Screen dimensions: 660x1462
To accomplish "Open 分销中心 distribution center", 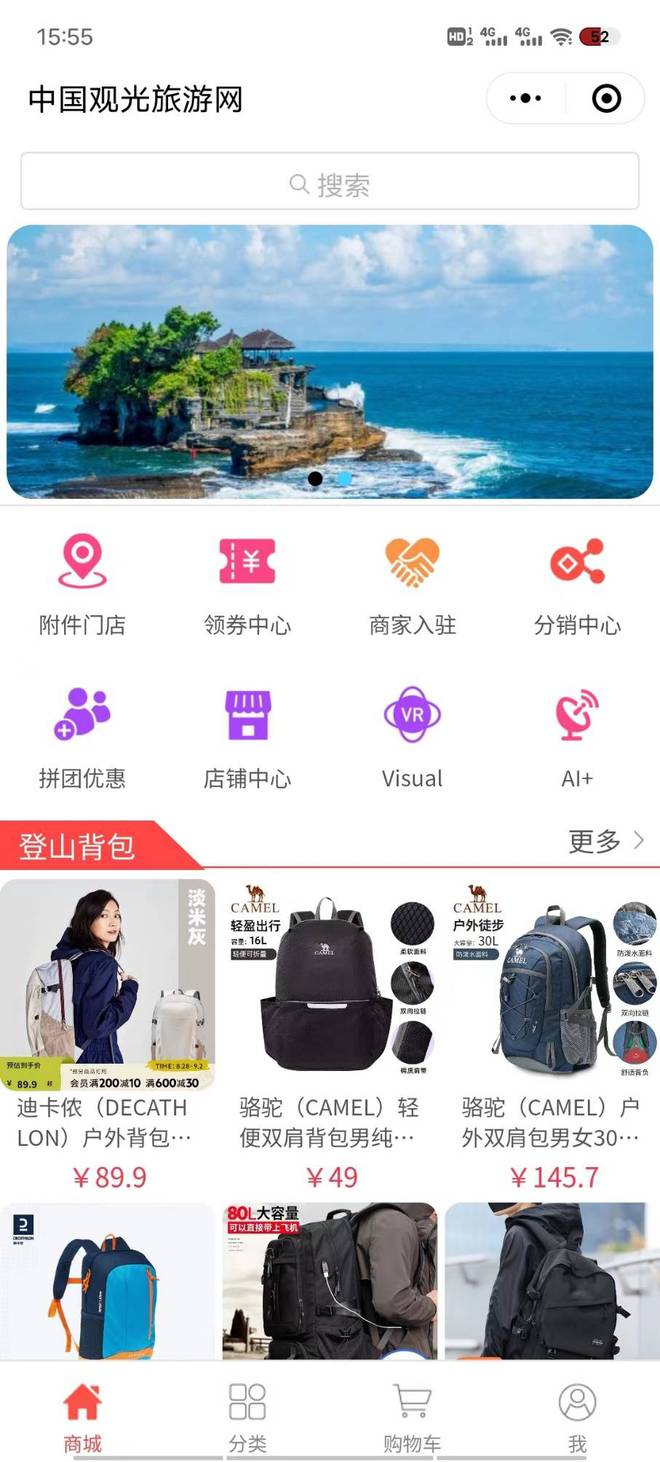I will [x=577, y=585].
